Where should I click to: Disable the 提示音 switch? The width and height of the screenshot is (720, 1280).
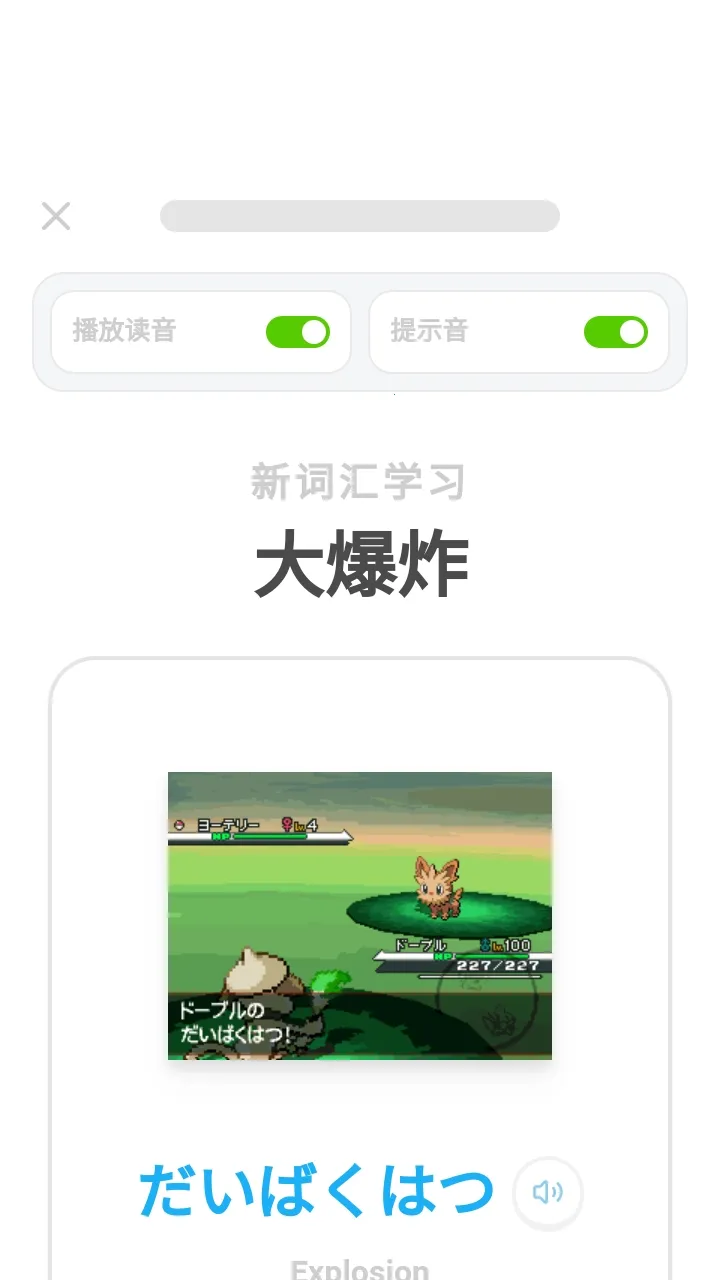[616, 332]
